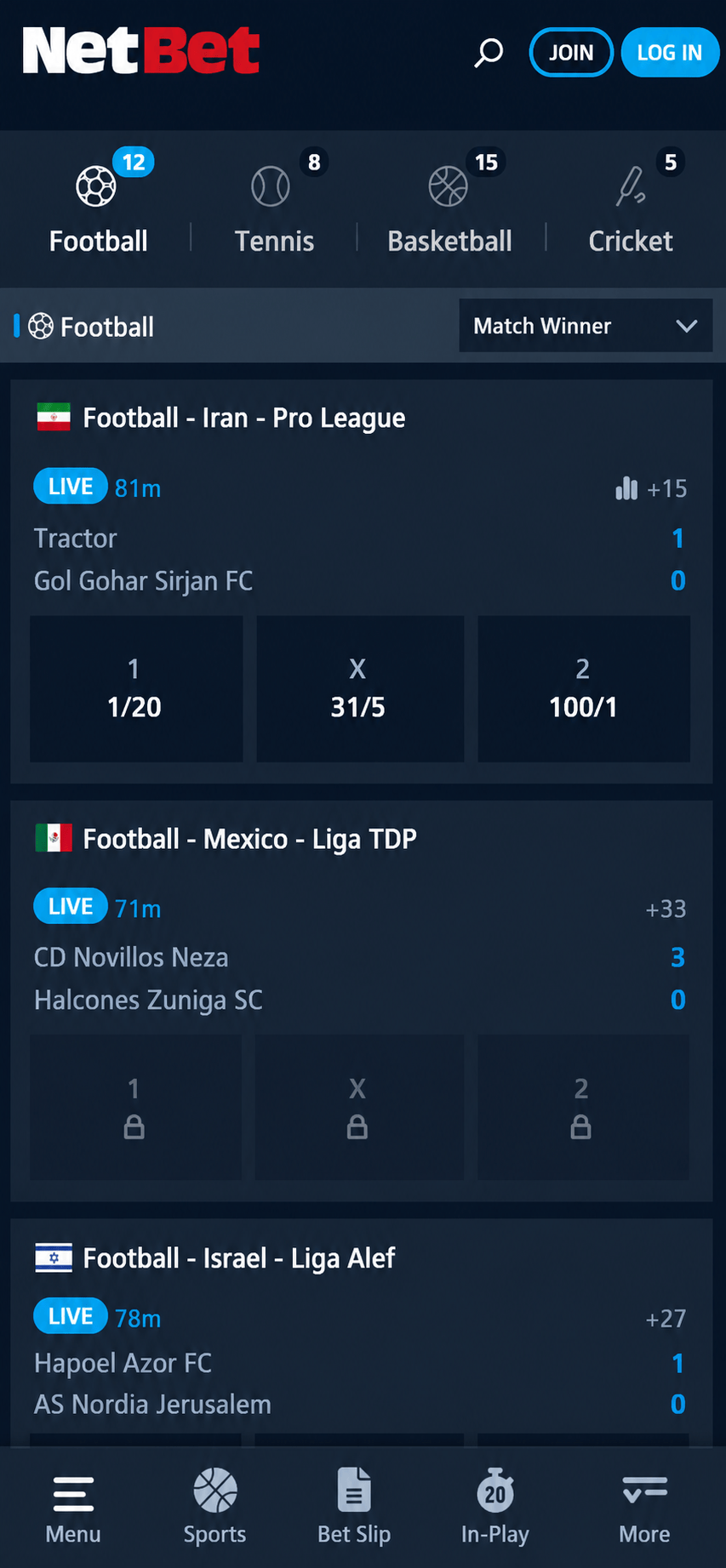The image size is (726, 1568).
Task: Open the Iran Pro League header
Action: pos(243,418)
